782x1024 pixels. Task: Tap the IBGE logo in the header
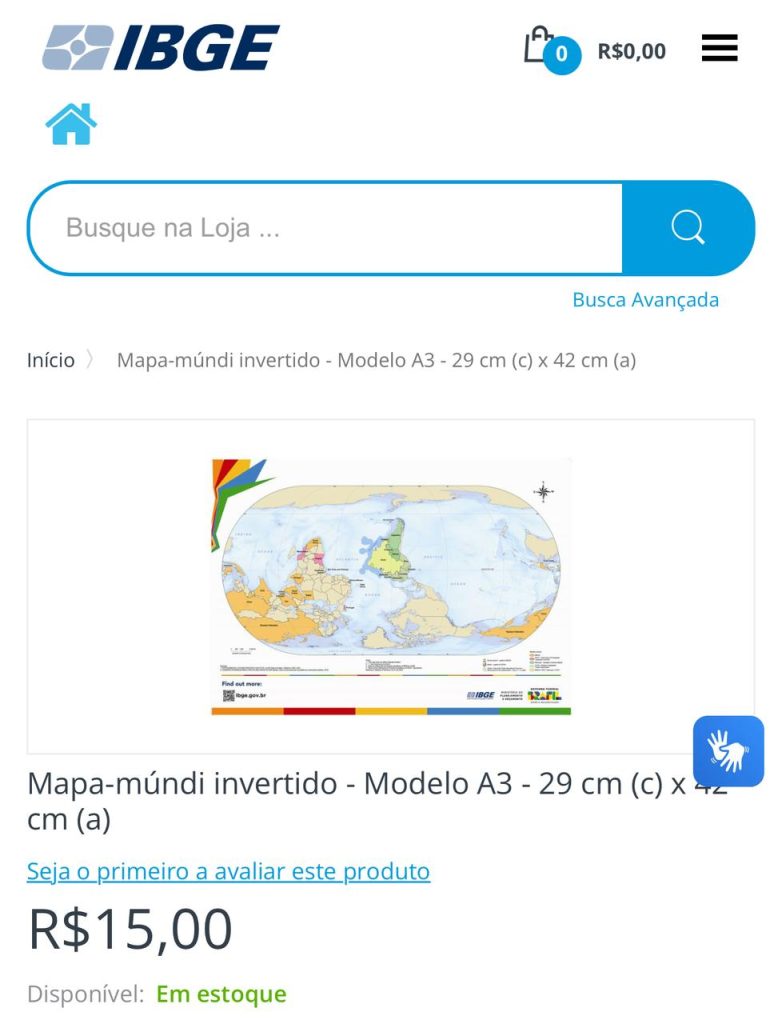click(161, 48)
